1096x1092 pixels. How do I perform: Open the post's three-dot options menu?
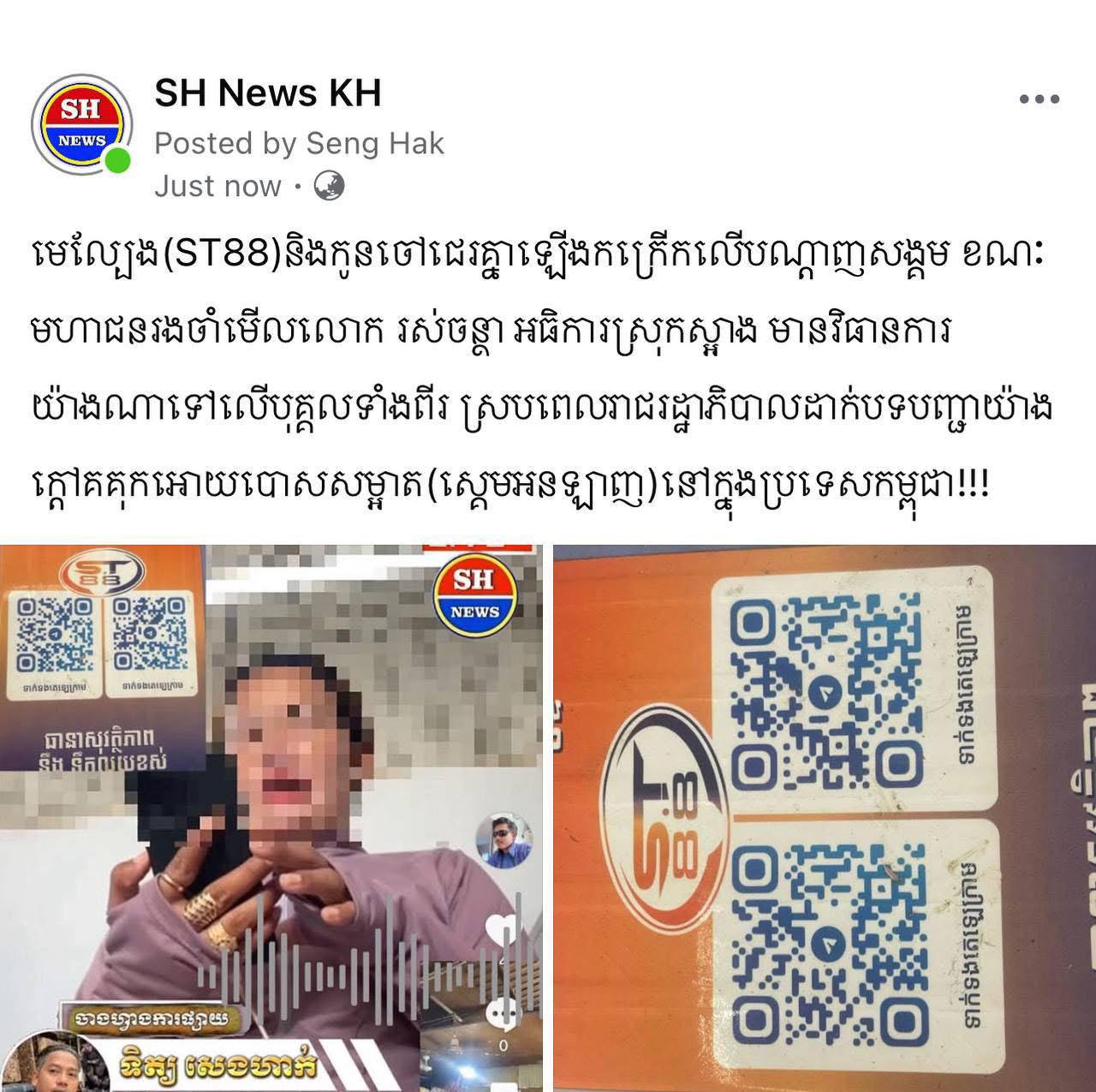tap(1039, 100)
